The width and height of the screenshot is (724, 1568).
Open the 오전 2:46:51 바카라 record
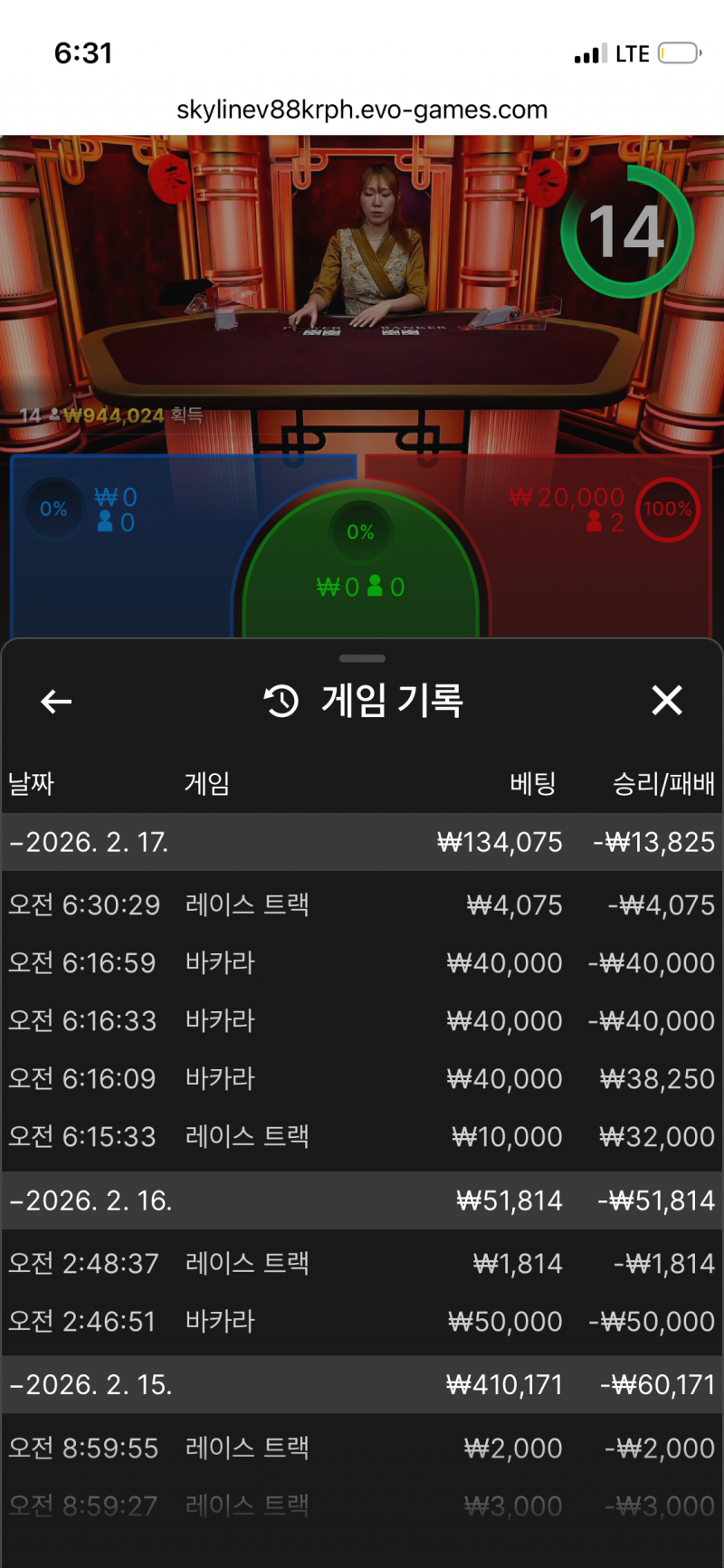click(x=362, y=1322)
